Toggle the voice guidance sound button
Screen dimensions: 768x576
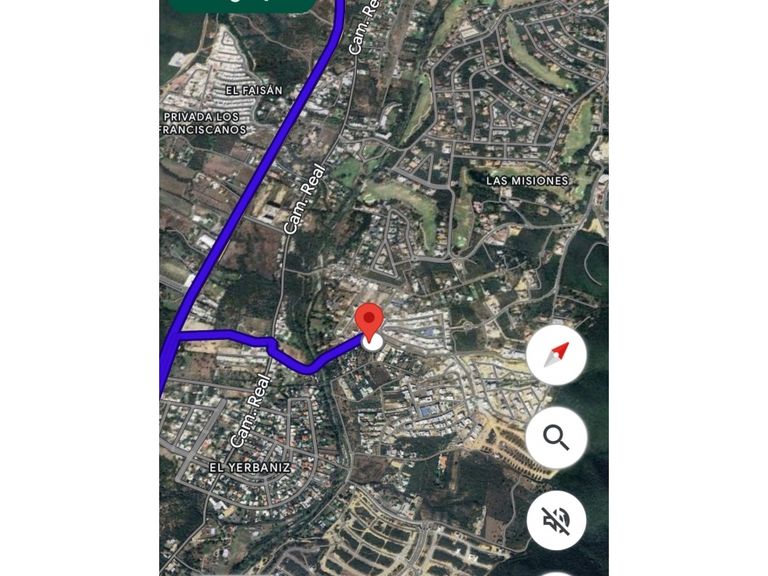pyautogui.click(x=556, y=519)
